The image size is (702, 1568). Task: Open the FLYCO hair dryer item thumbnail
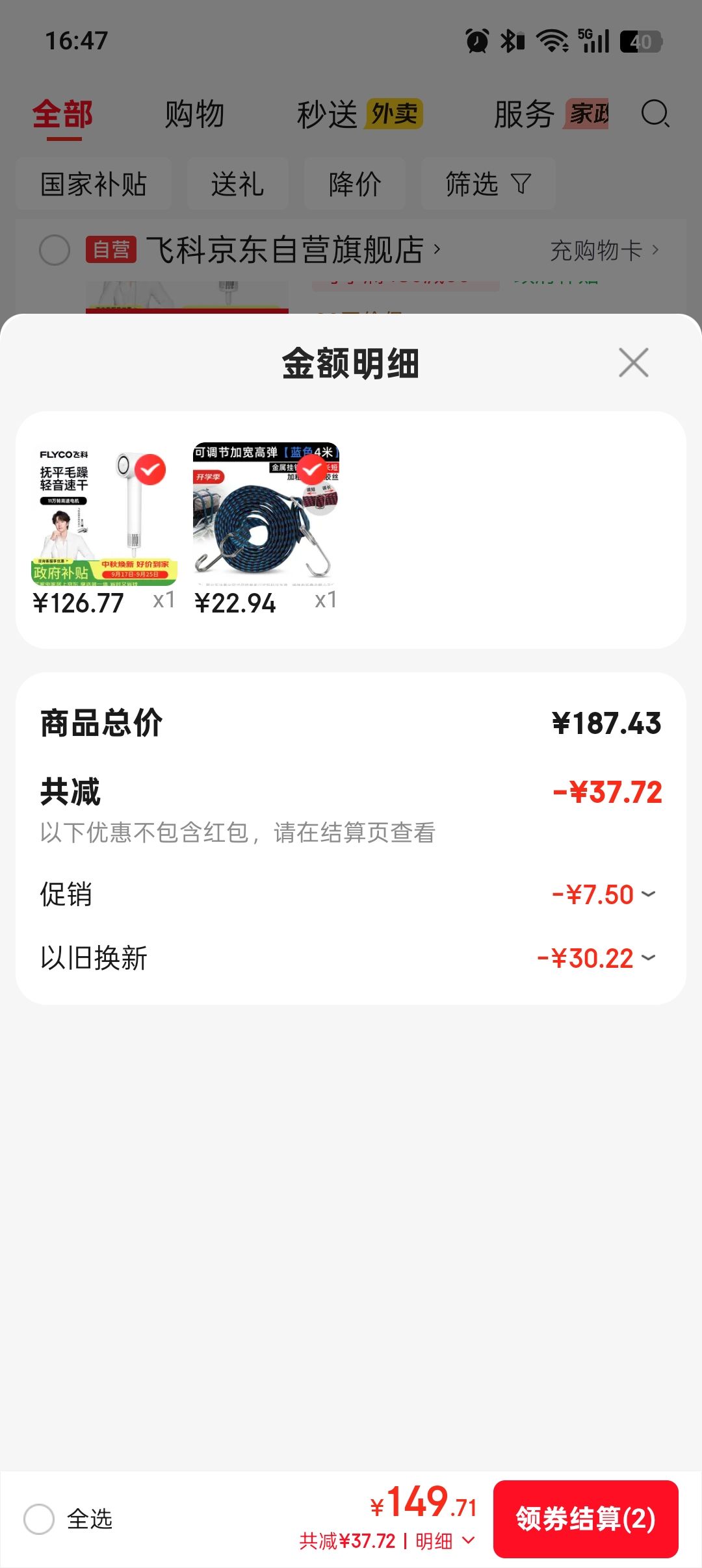[104, 514]
